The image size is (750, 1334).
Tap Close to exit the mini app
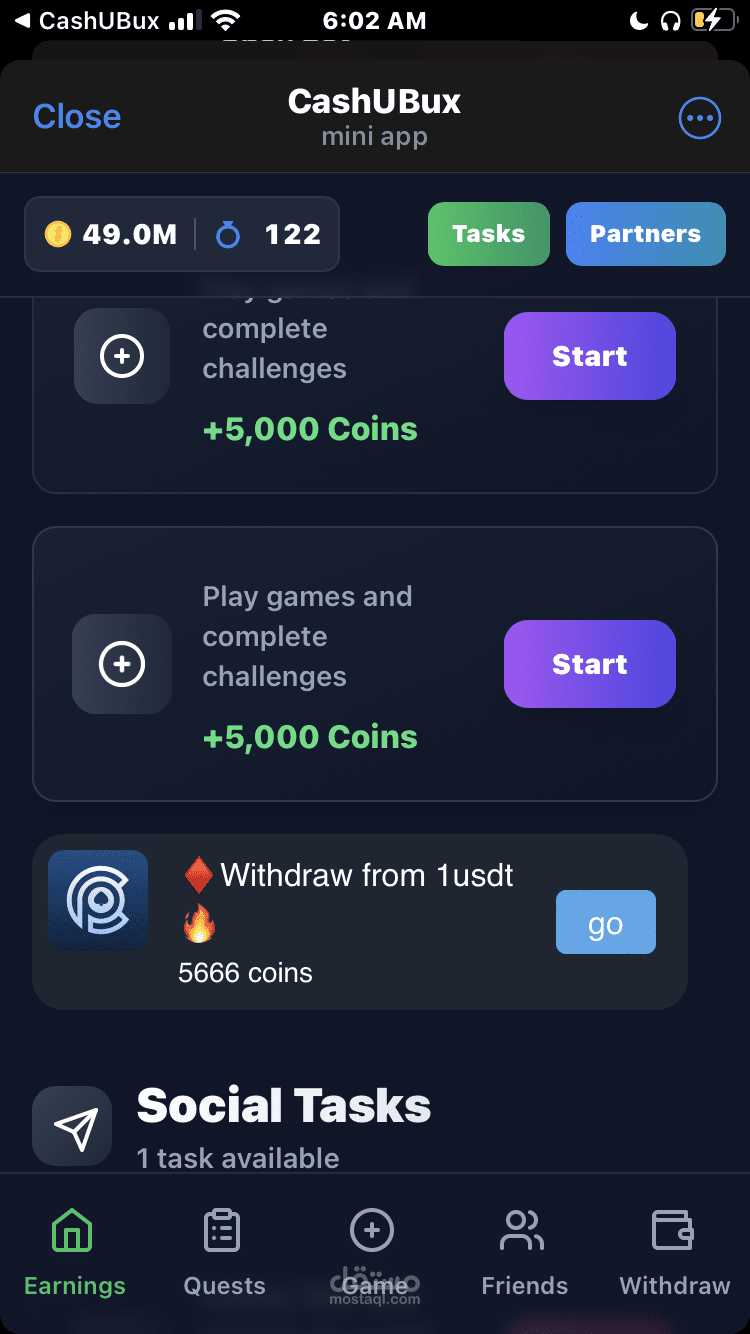(77, 117)
